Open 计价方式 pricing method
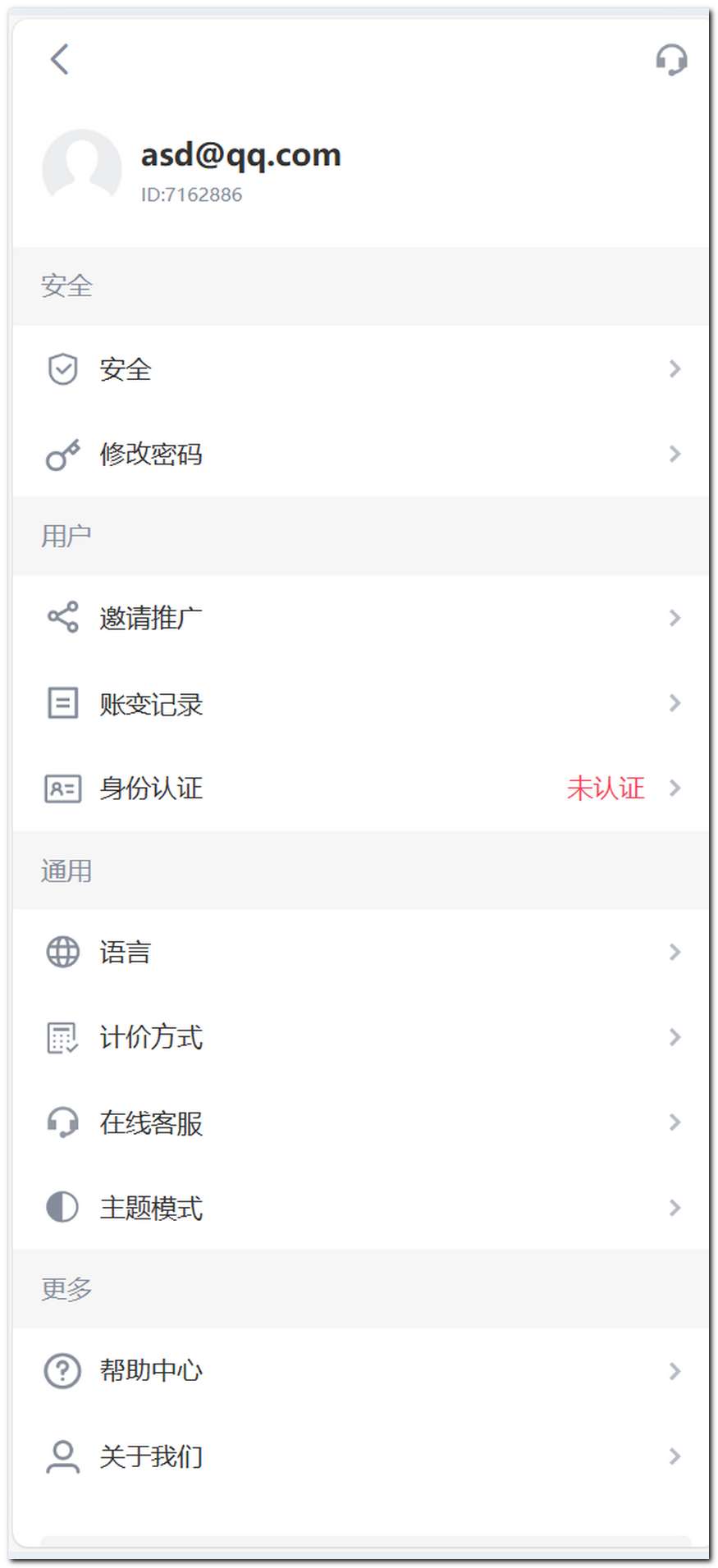Screen dimensions: 718x1568 359,1037
